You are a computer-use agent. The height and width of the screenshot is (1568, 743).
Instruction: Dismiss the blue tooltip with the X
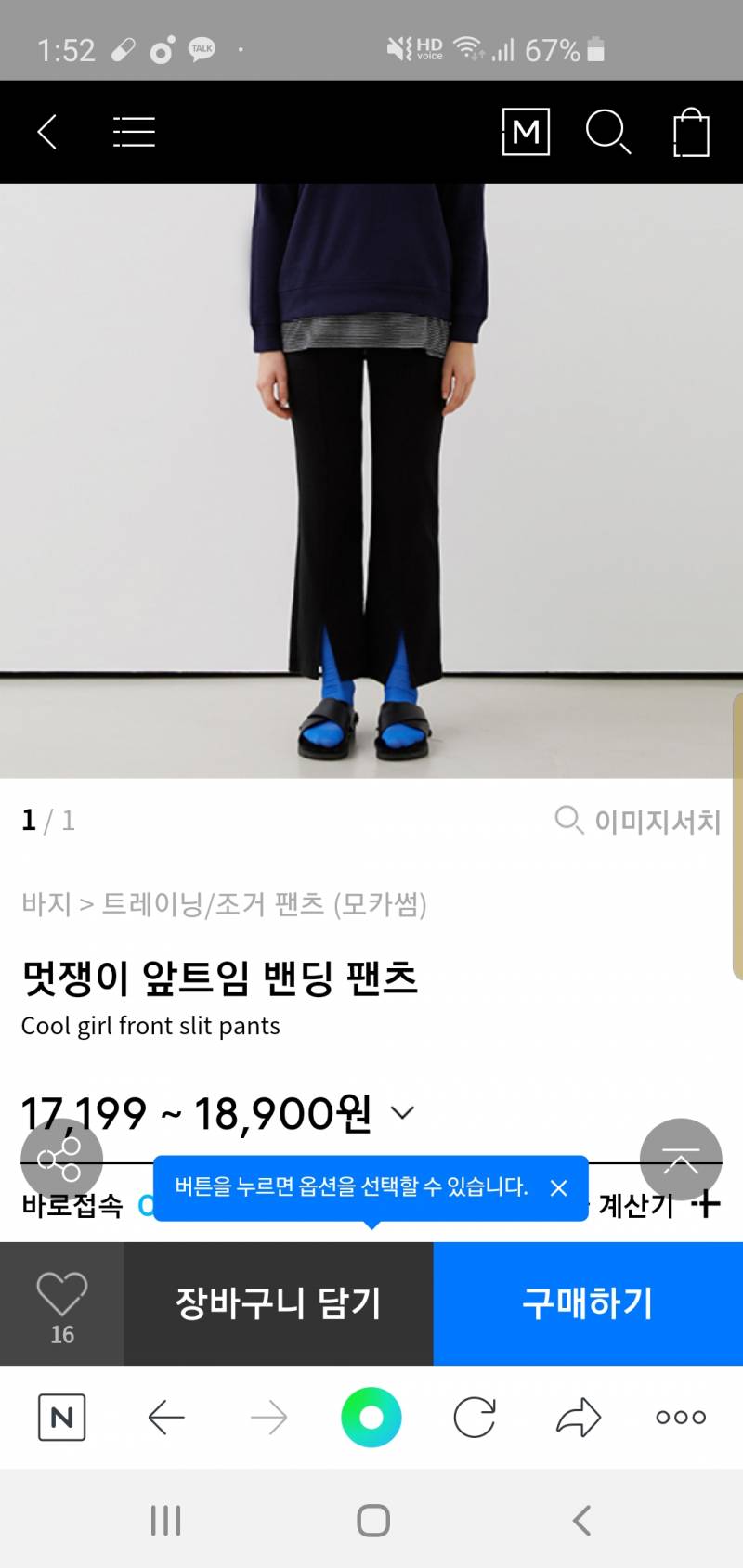coord(559,1187)
